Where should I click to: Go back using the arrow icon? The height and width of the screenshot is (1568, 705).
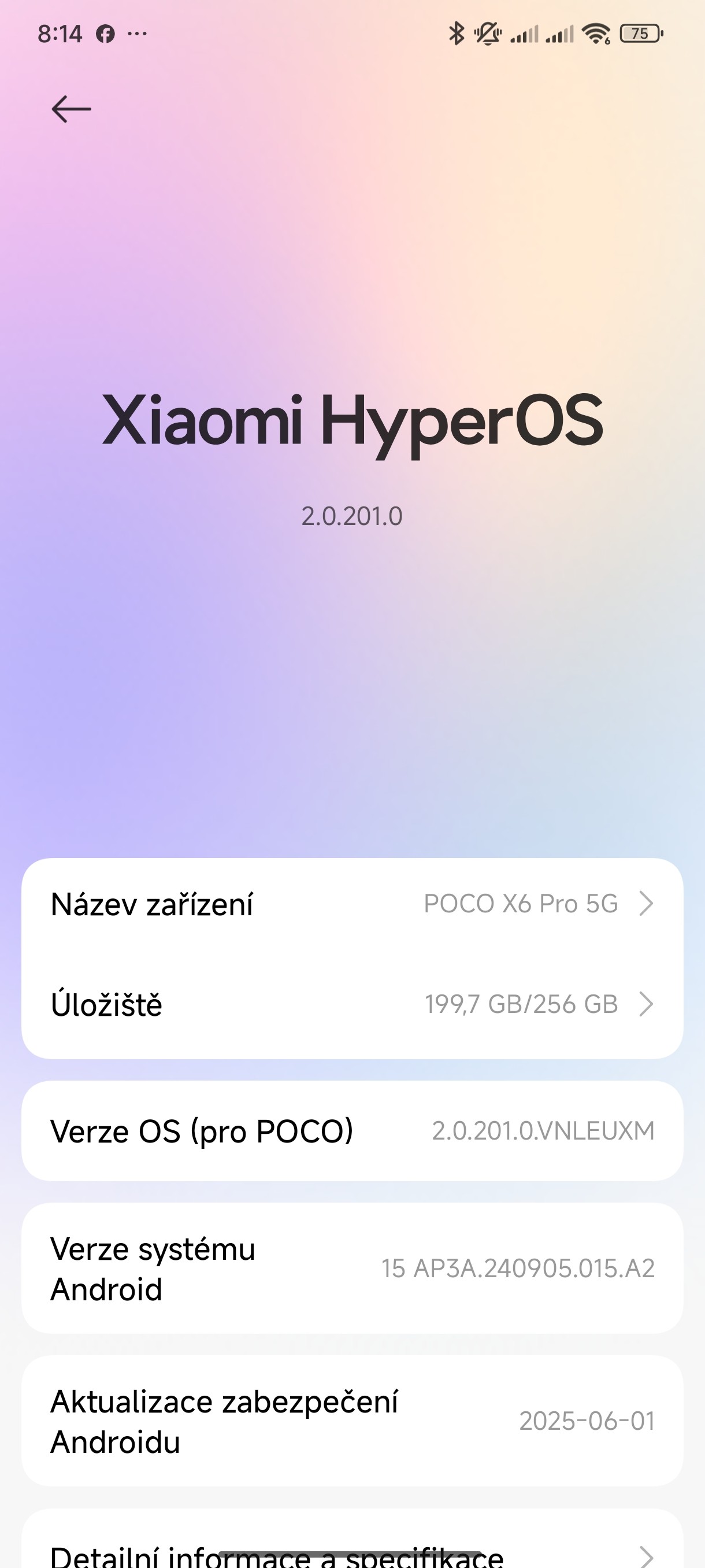[71, 110]
